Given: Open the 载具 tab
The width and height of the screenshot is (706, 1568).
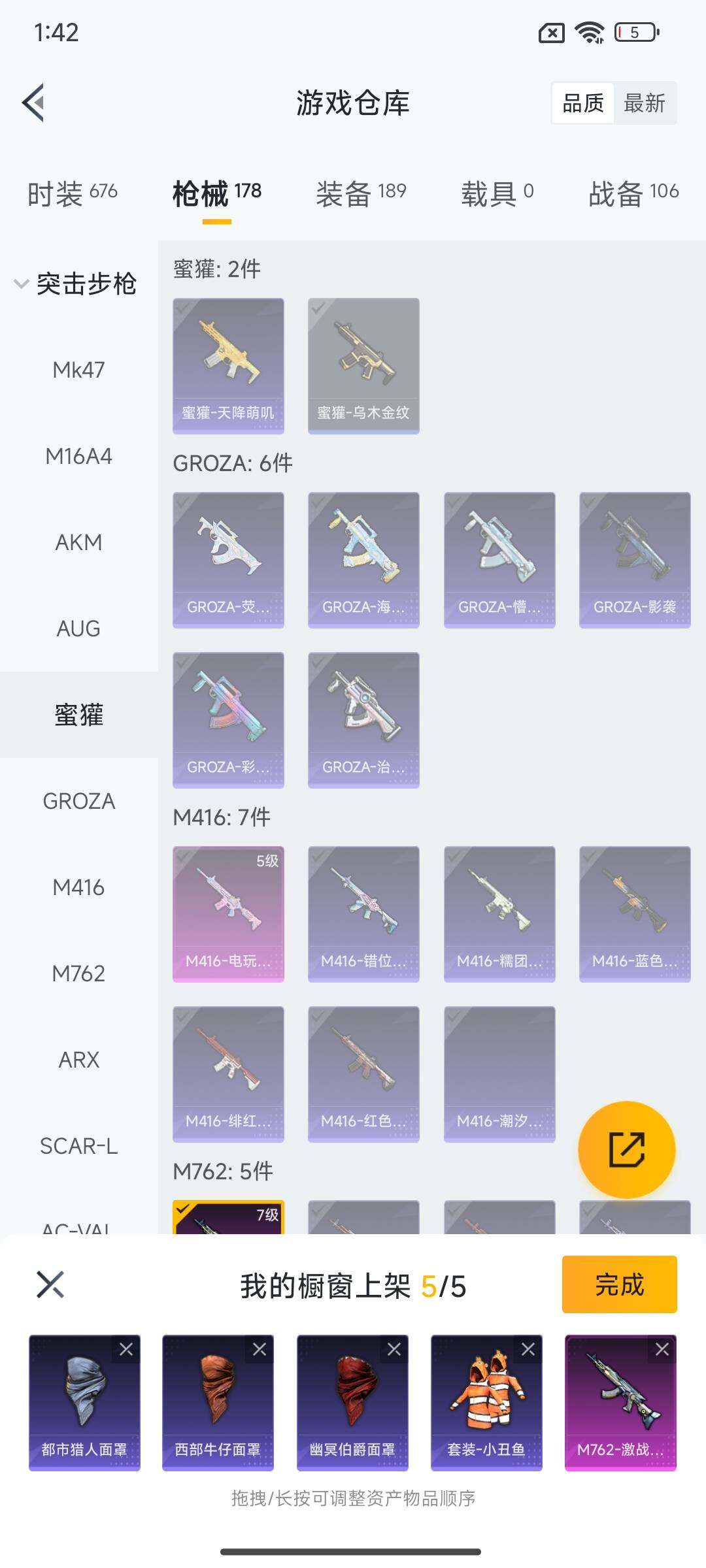Looking at the screenshot, I should 497,193.
